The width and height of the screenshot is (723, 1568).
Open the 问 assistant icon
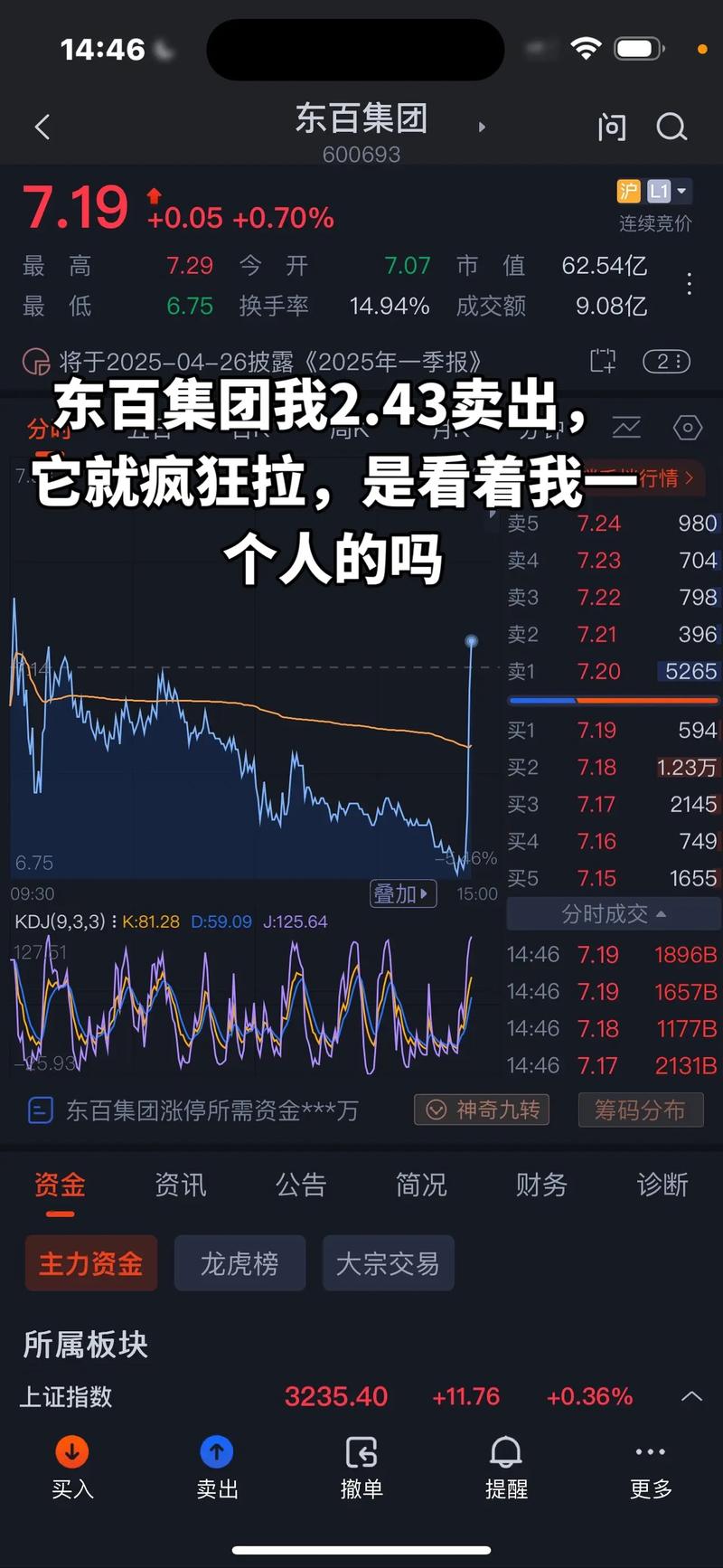pyautogui.click(x=612, y=128)
